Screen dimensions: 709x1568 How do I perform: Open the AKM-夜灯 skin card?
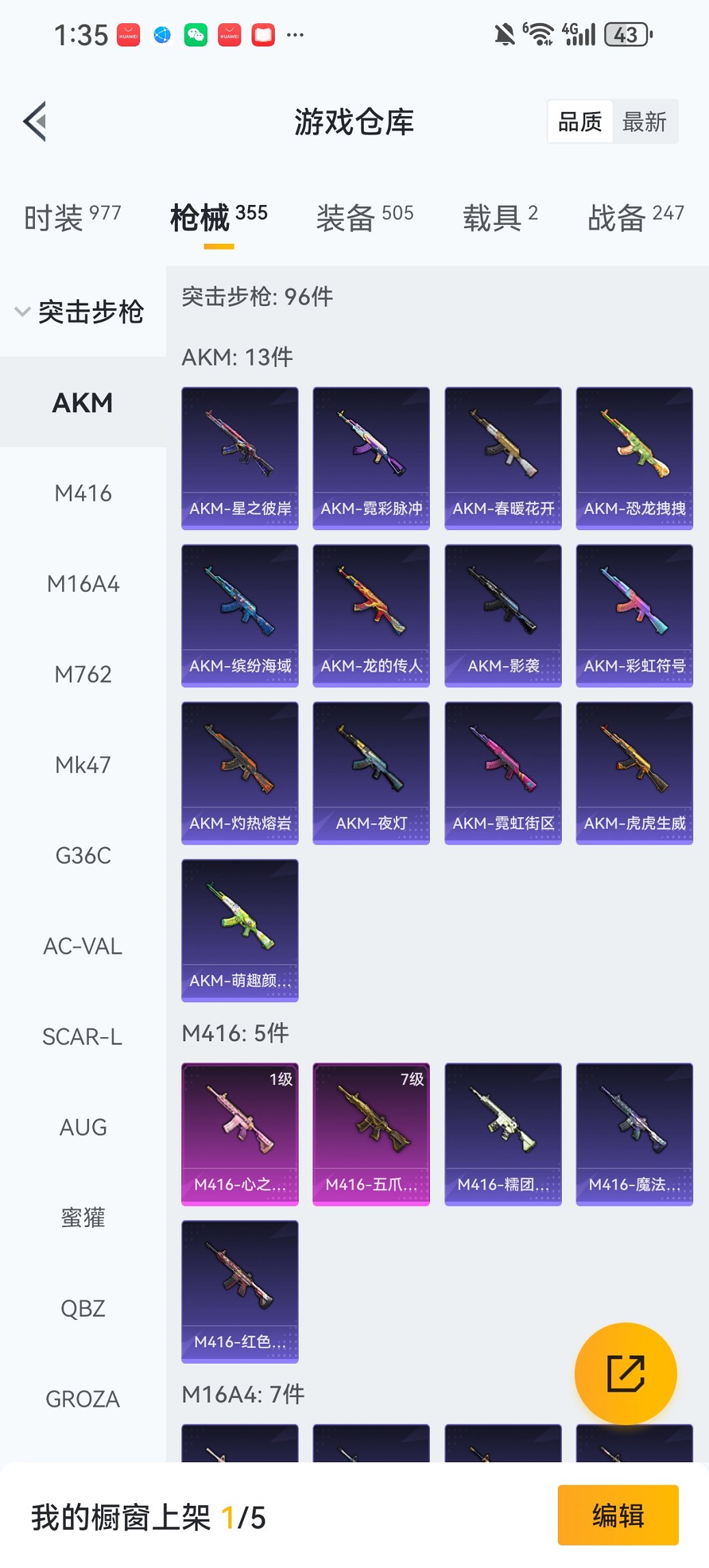[371, 772]
